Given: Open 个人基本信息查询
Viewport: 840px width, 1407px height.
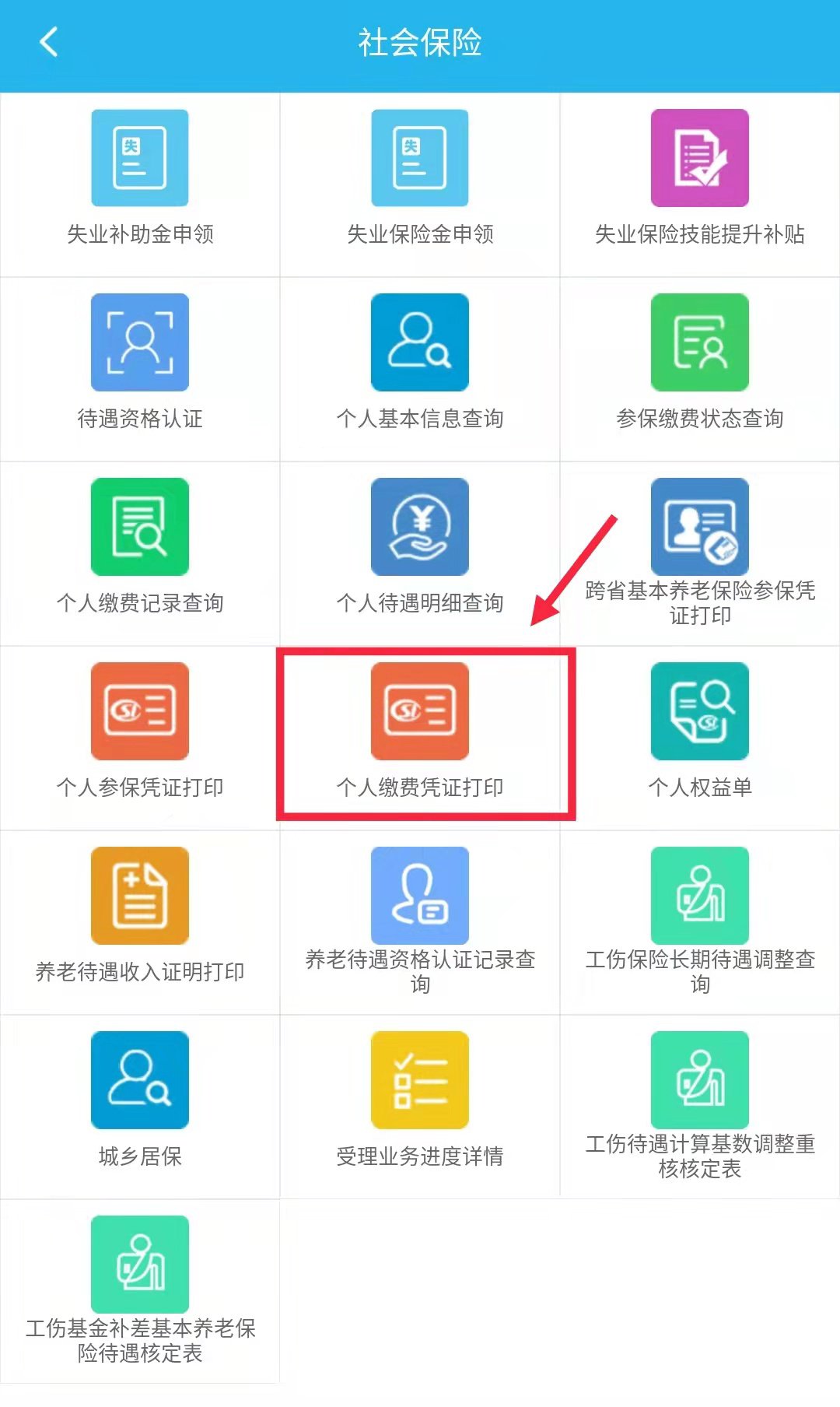Looking at the screenshot, I should 420,342.
